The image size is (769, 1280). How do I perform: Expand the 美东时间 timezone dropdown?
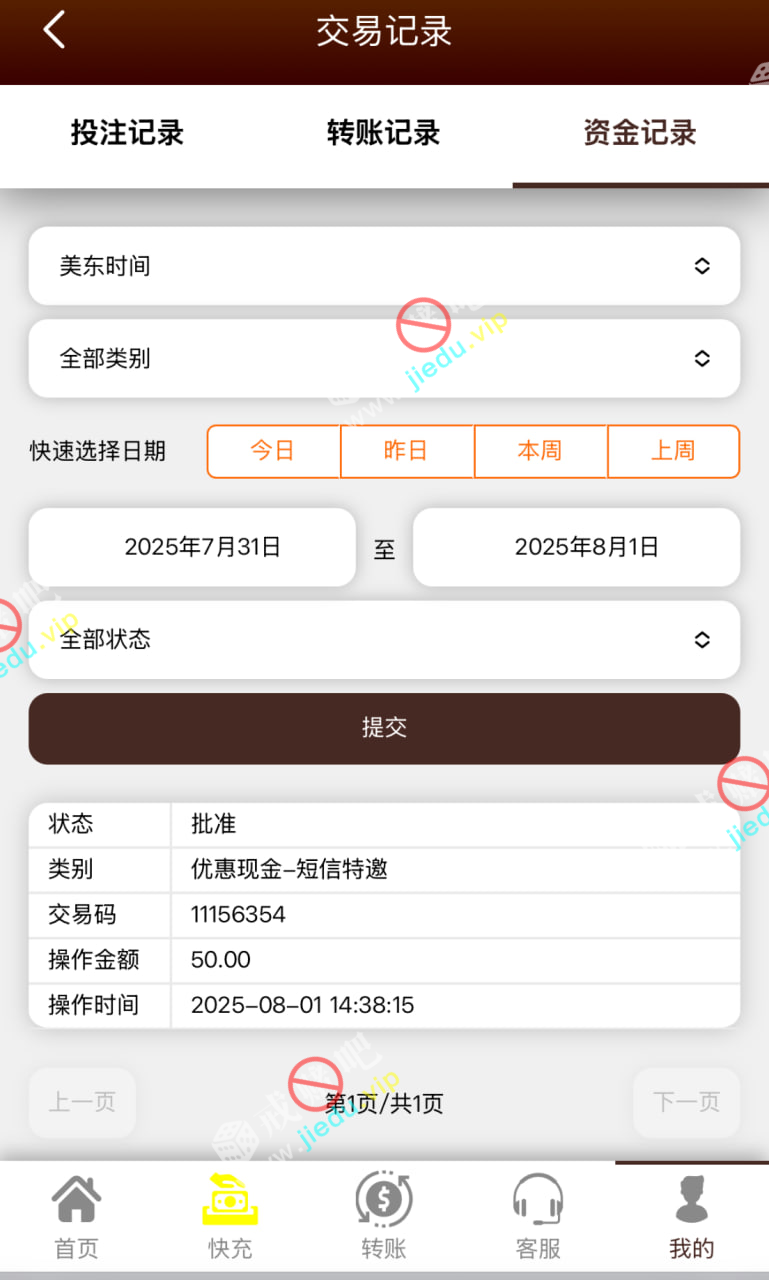(384, 266)
